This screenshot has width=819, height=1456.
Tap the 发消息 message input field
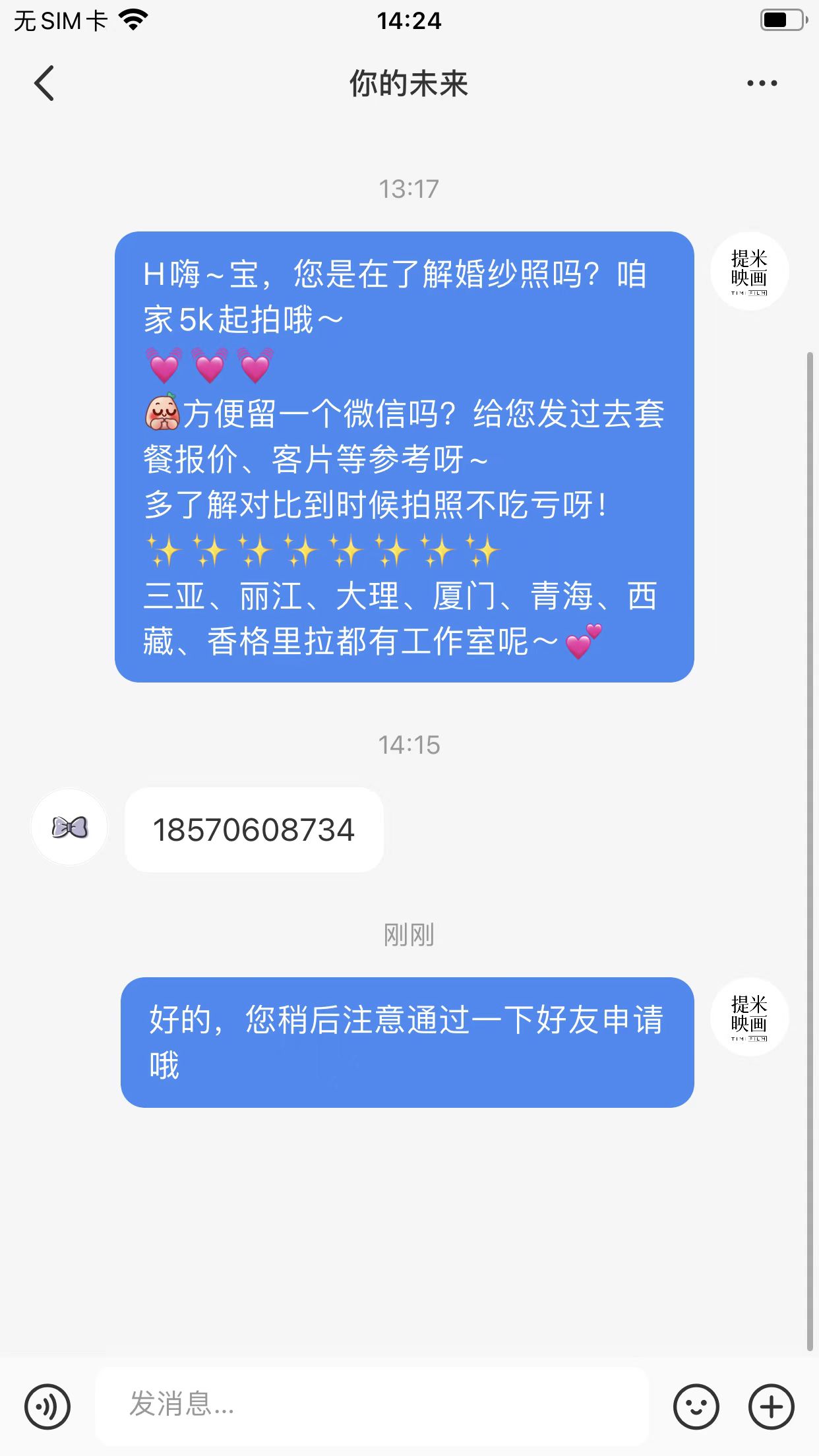373,1405
